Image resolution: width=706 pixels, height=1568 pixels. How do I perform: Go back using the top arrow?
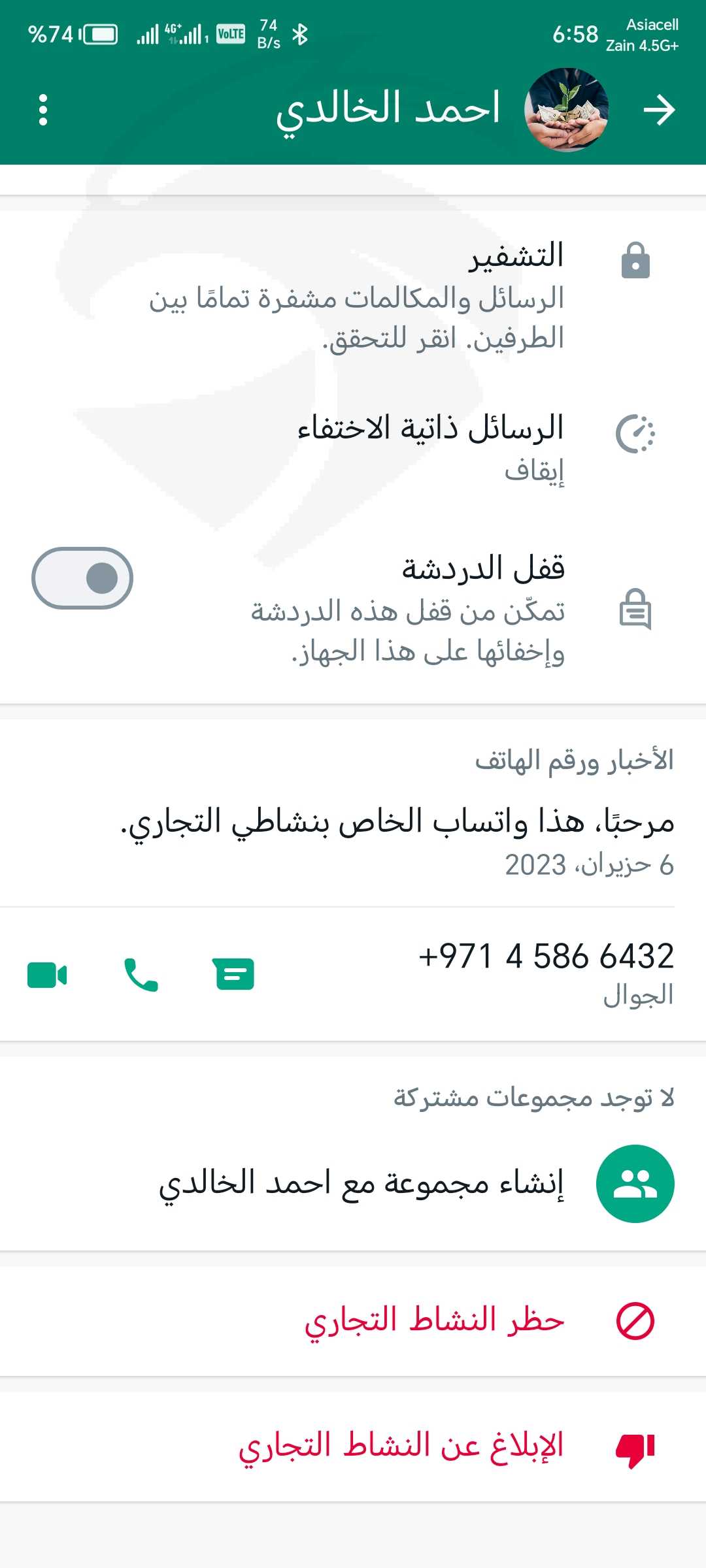[x=659, y=110]
